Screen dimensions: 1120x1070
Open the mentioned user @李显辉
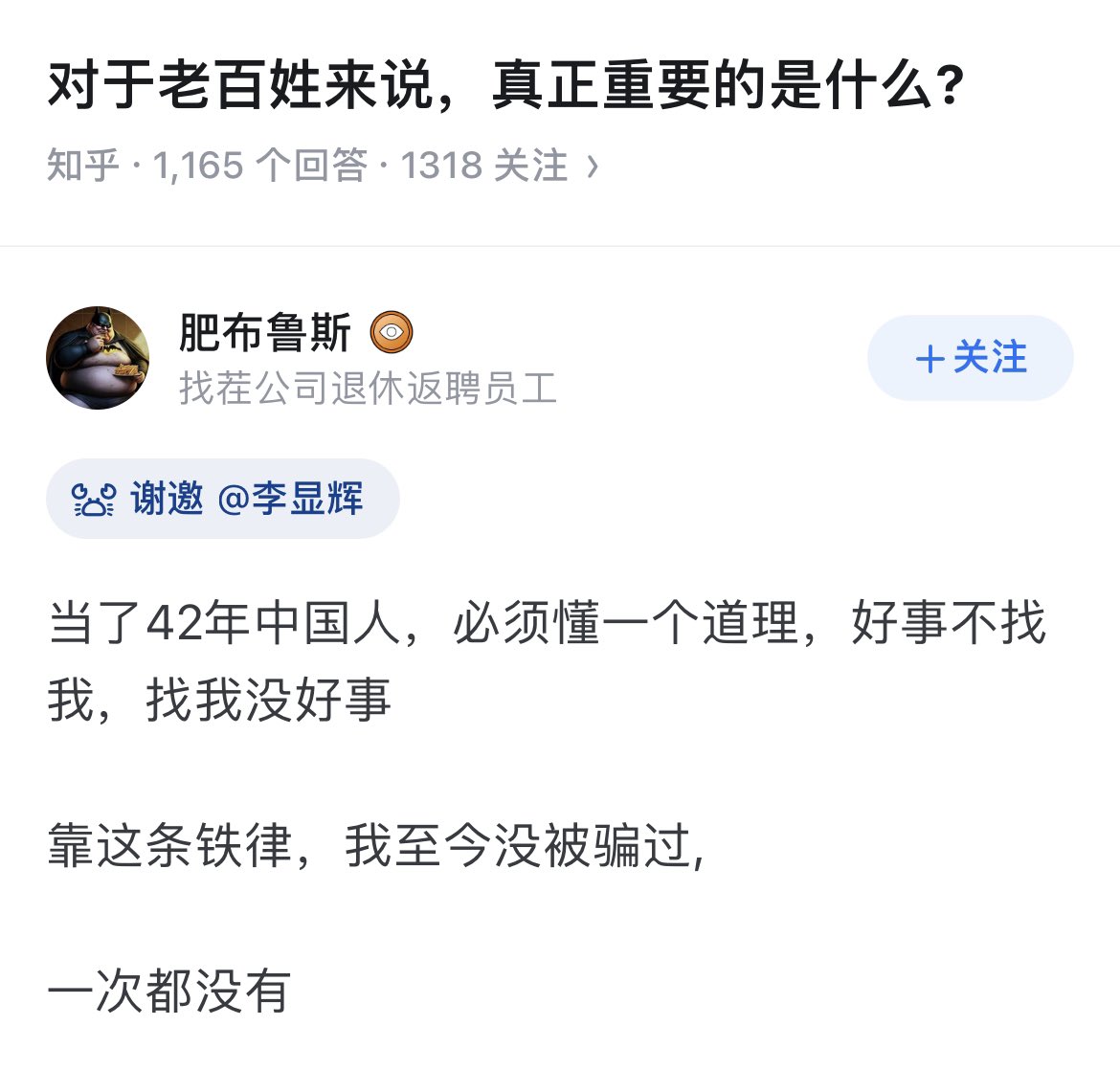tap(291, 499)
